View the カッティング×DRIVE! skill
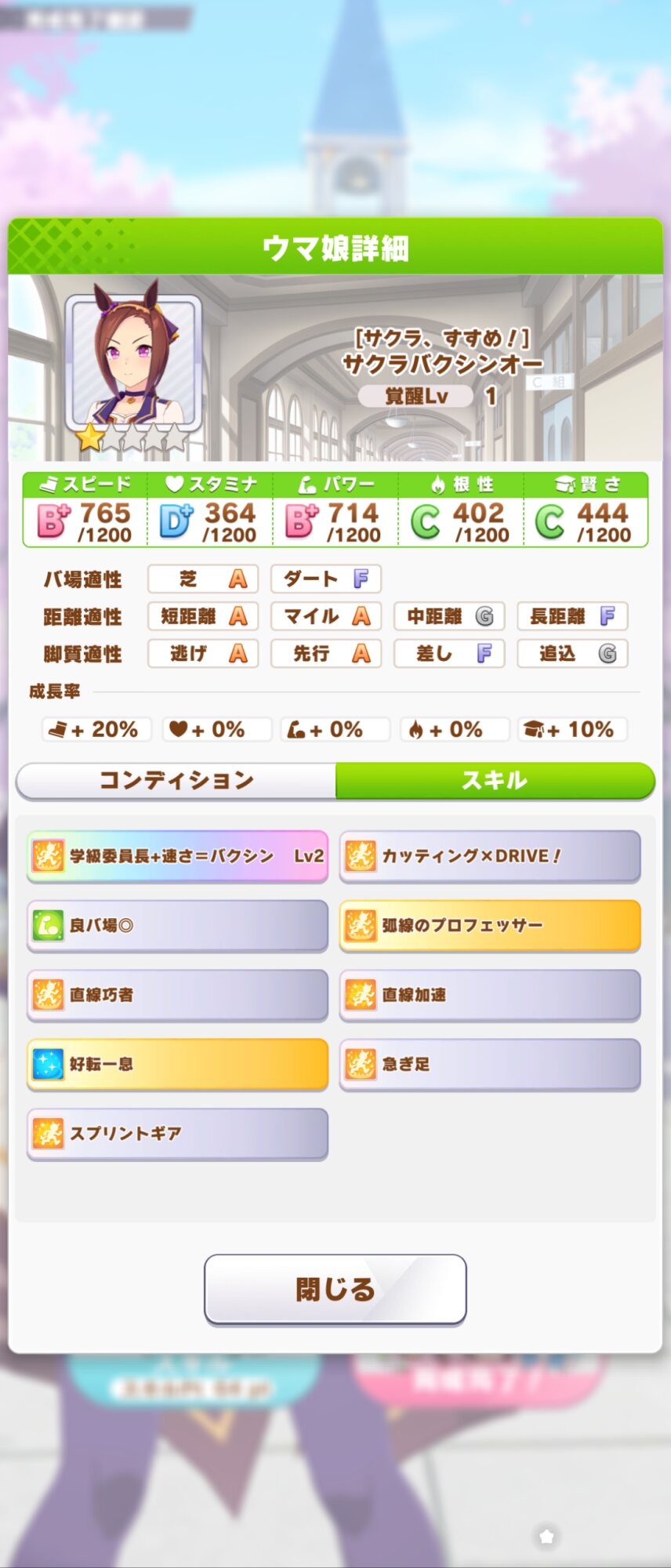671x1568 pixels. coord(490,856)
